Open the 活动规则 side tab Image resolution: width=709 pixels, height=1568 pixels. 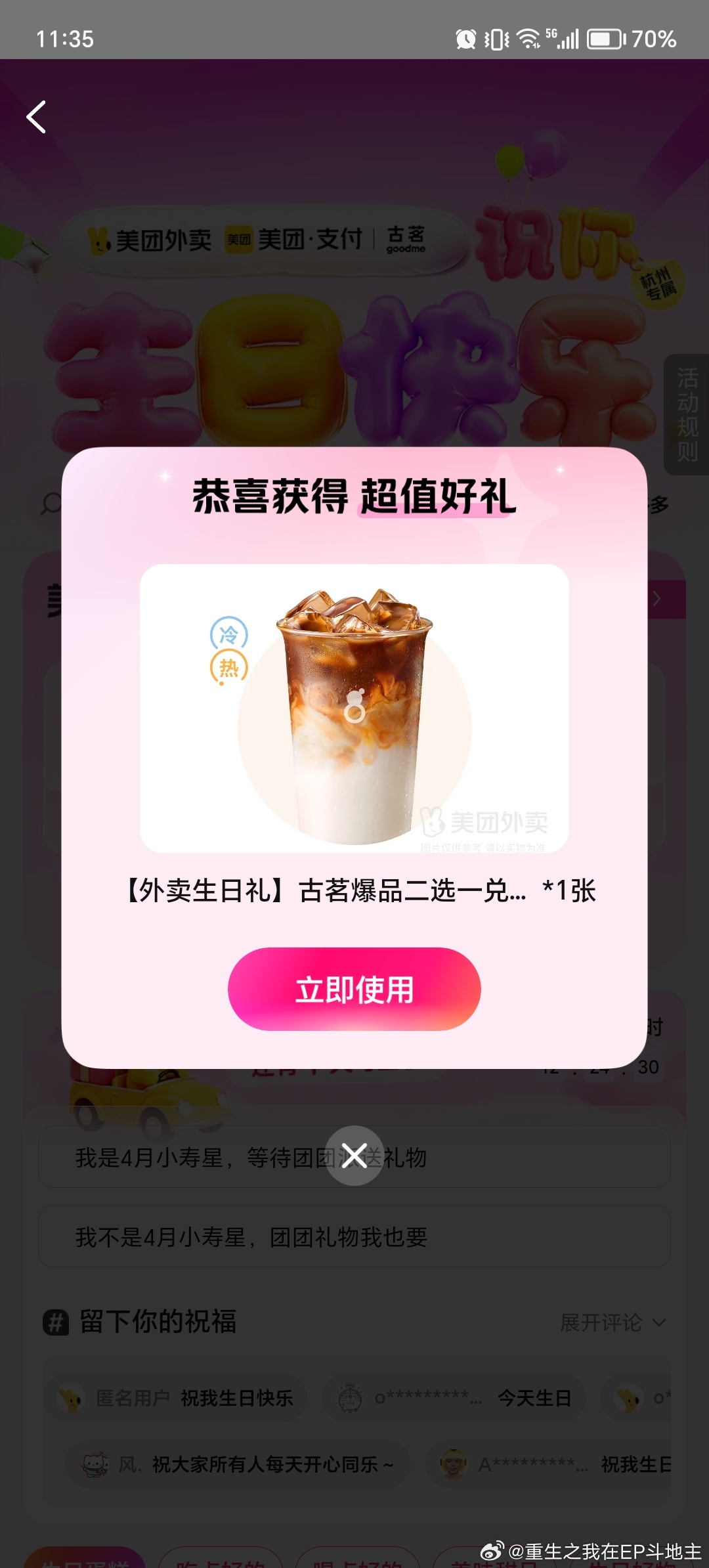coord(687,414)
